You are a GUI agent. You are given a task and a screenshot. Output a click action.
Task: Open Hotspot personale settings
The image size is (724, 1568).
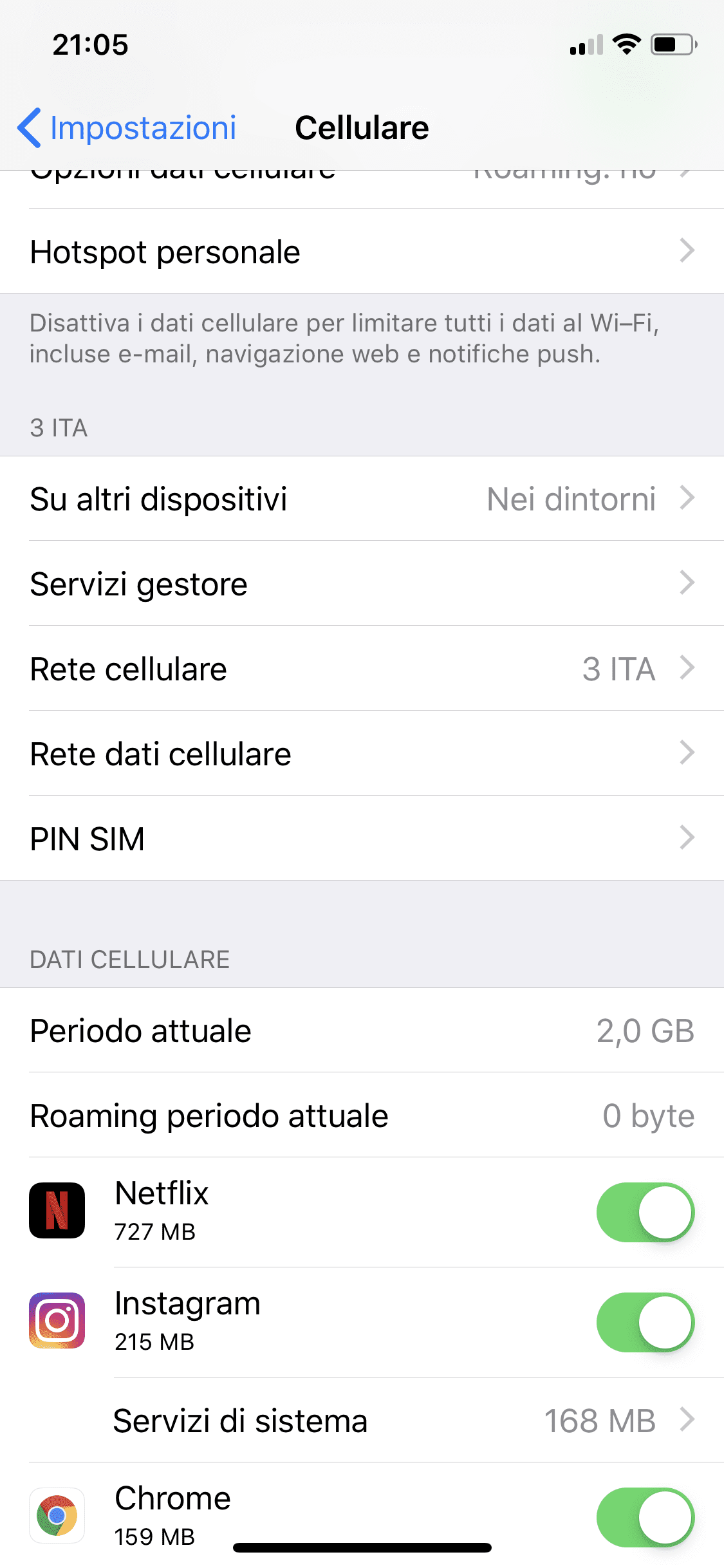[x=362, y=251]
